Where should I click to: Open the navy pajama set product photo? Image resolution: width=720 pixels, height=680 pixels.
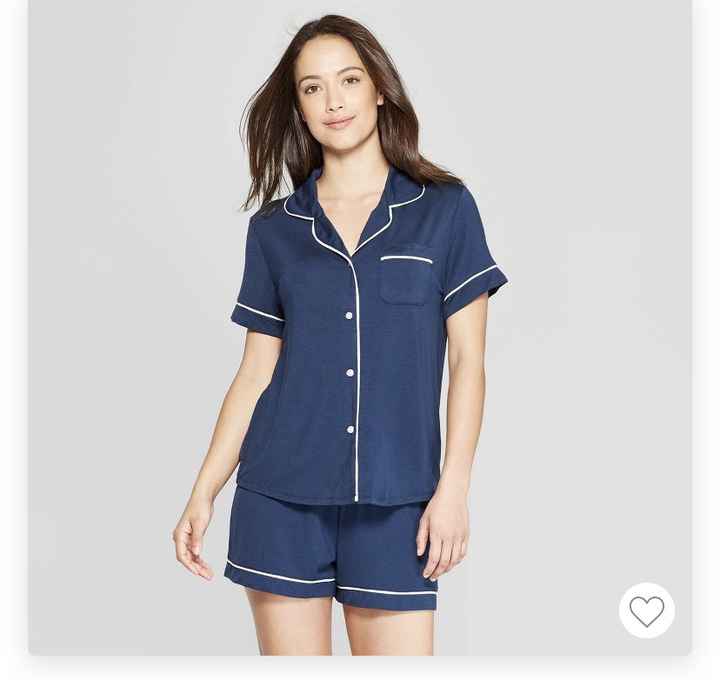coord(360,330)
